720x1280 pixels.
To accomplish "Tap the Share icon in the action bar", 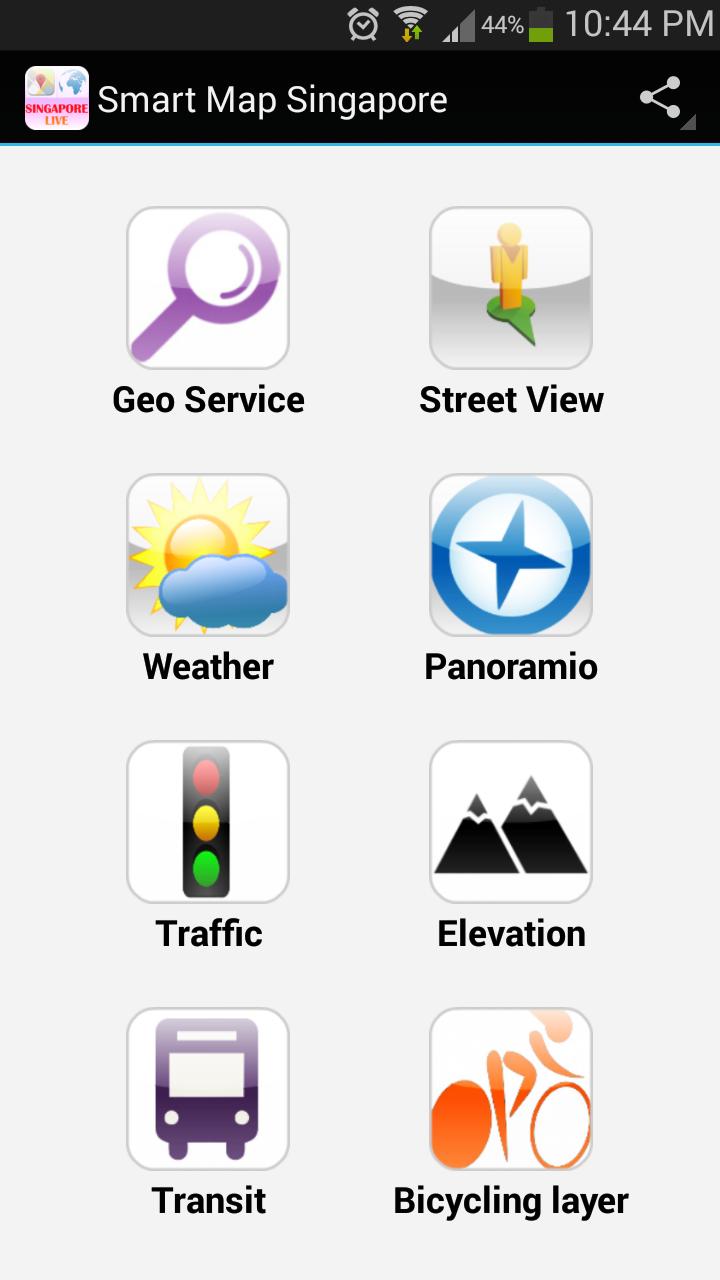I will [660, 98].
